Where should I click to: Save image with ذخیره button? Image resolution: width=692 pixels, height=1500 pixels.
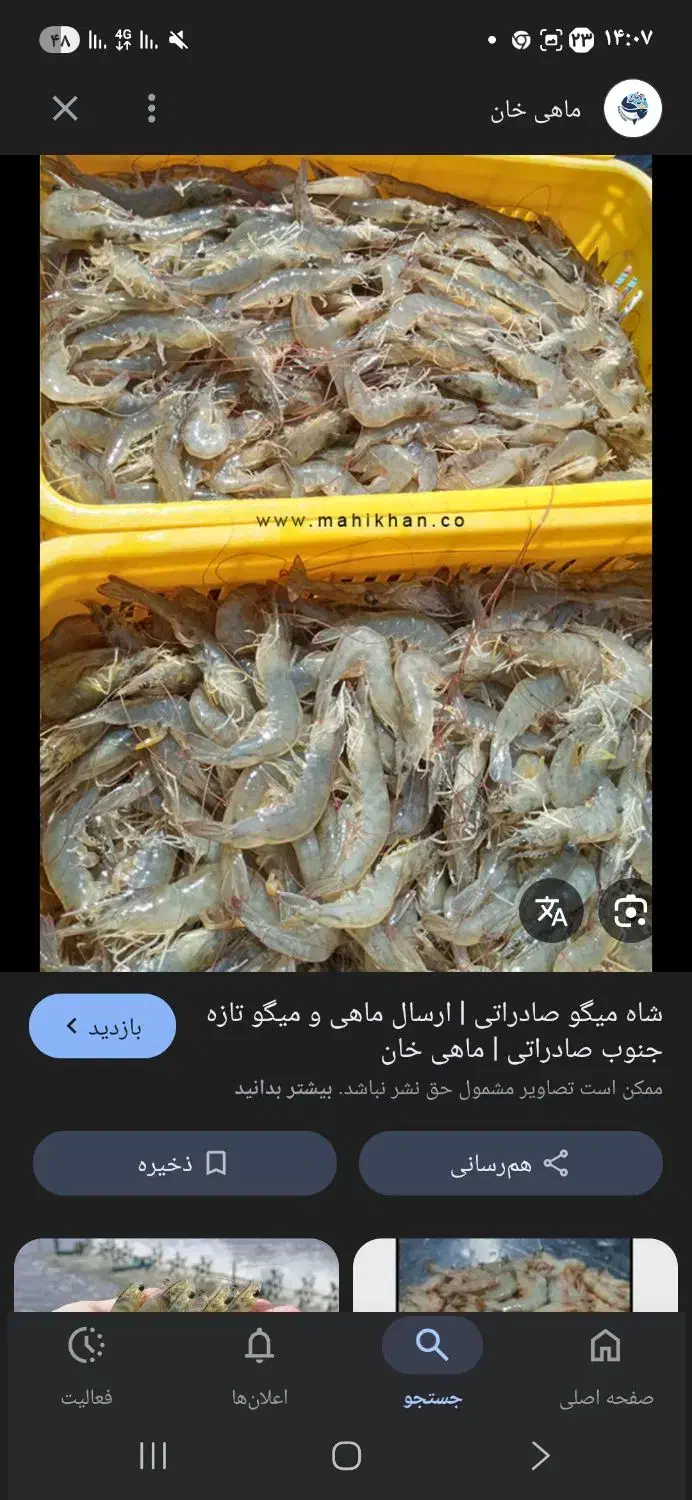click(x=184, y=1163)
